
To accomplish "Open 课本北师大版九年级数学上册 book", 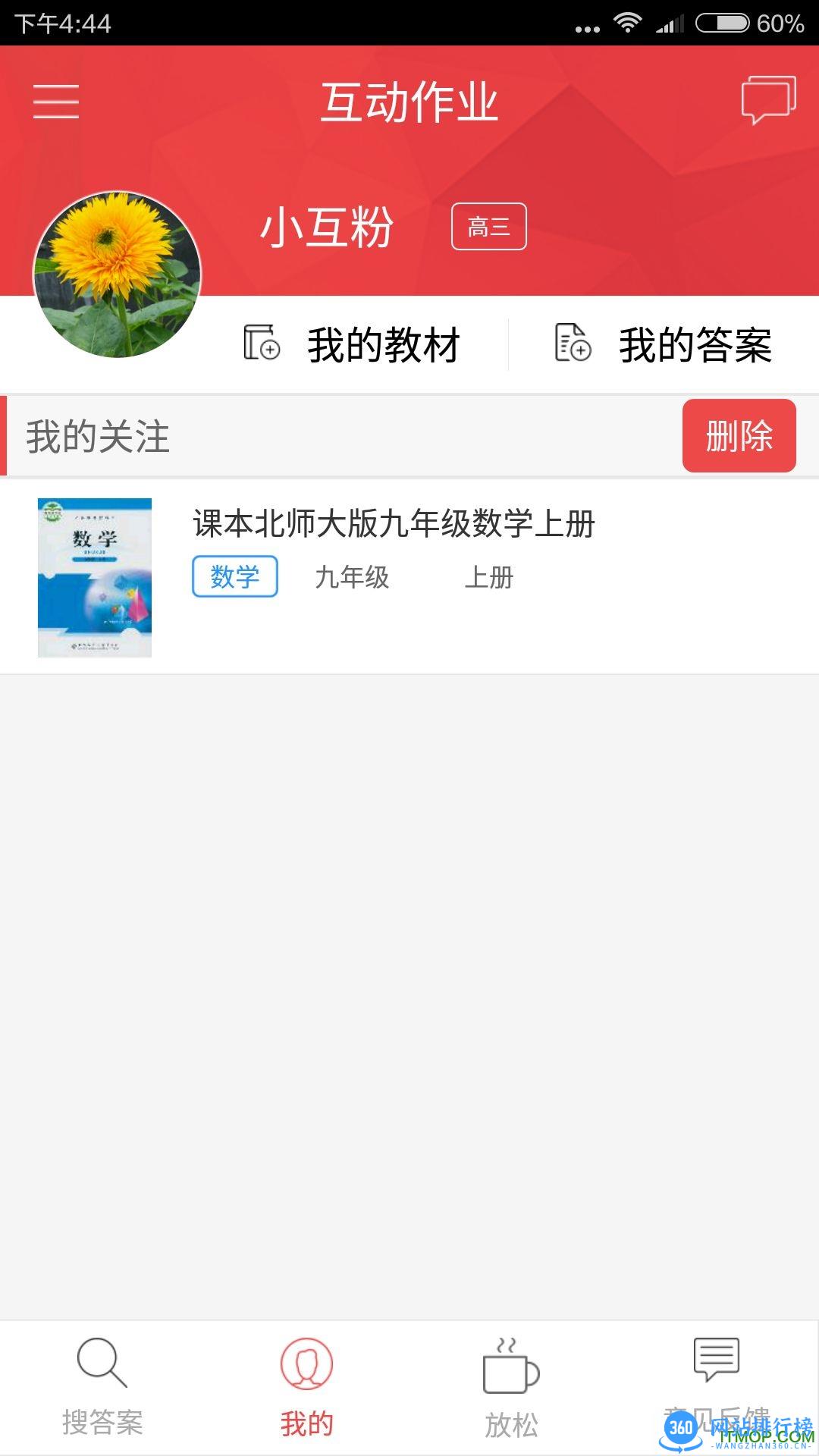I will pos(394,523).
